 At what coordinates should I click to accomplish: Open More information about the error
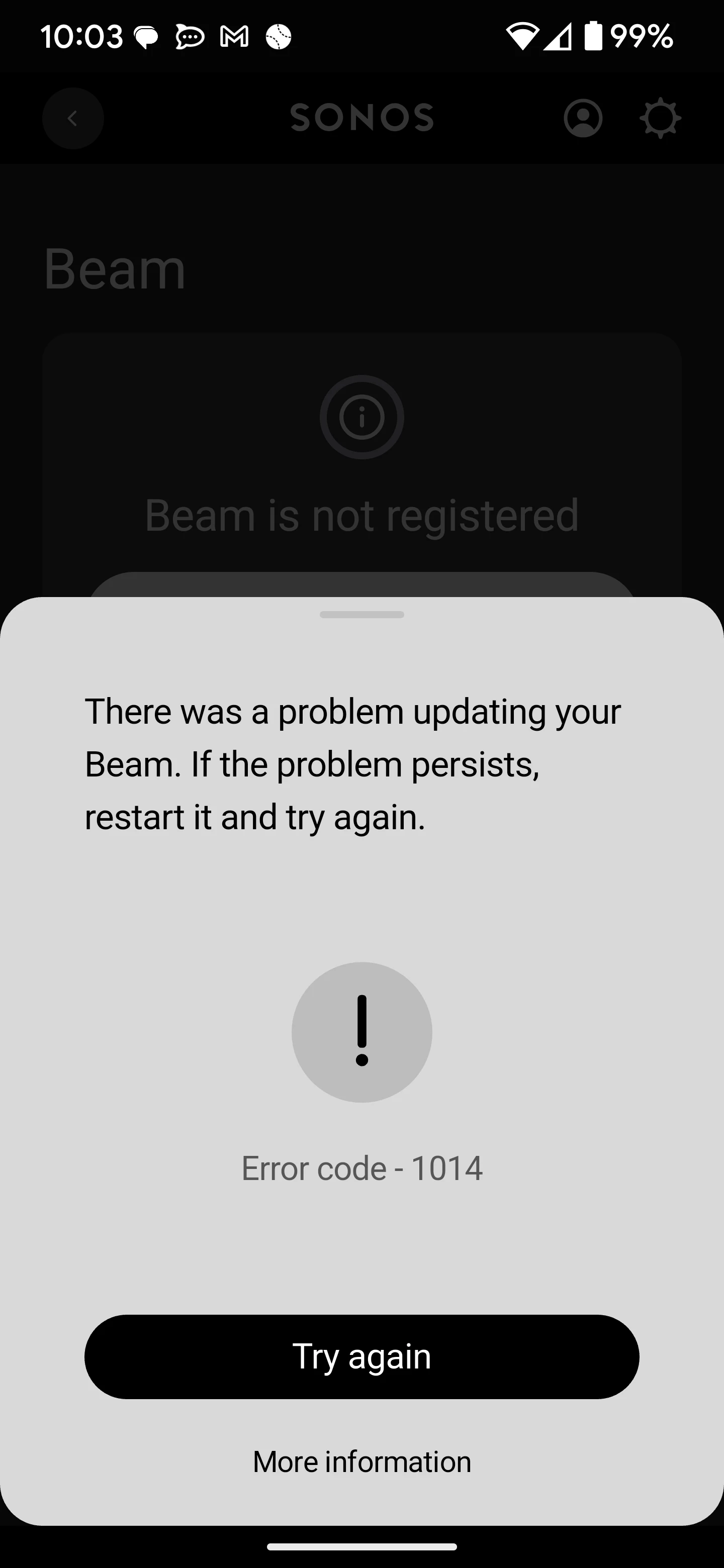361,1461
